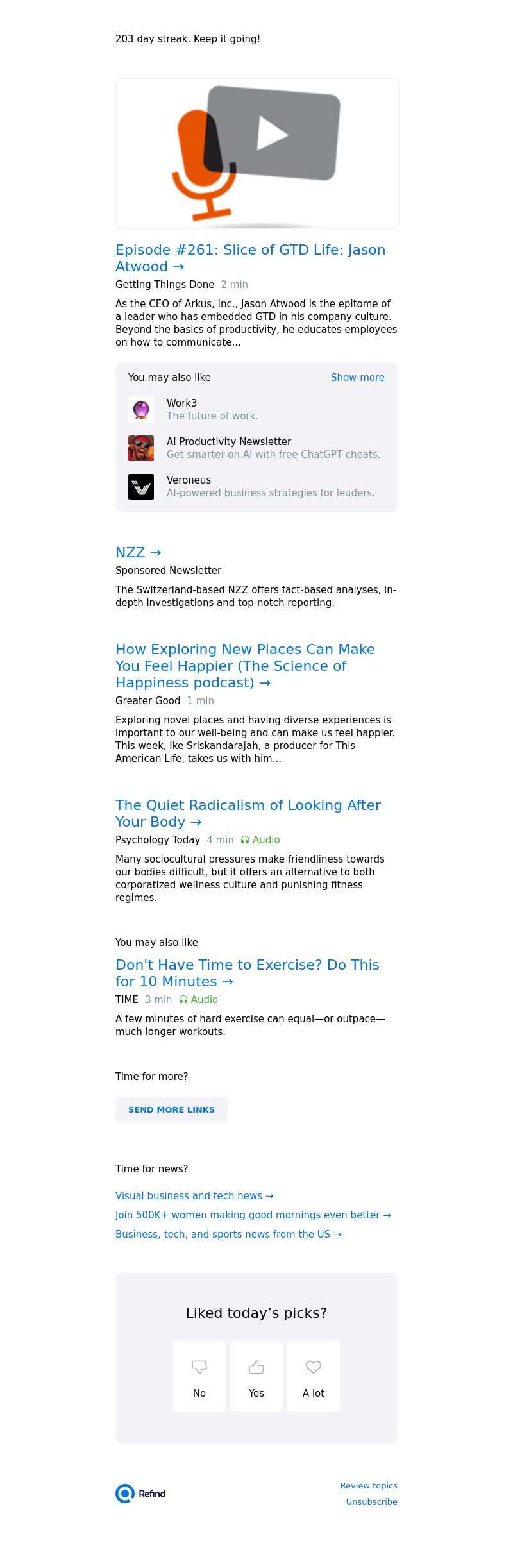Open the NZZ sponsored newsletter link
Viewport: 513px width, 1568px height.
(138, 553)
